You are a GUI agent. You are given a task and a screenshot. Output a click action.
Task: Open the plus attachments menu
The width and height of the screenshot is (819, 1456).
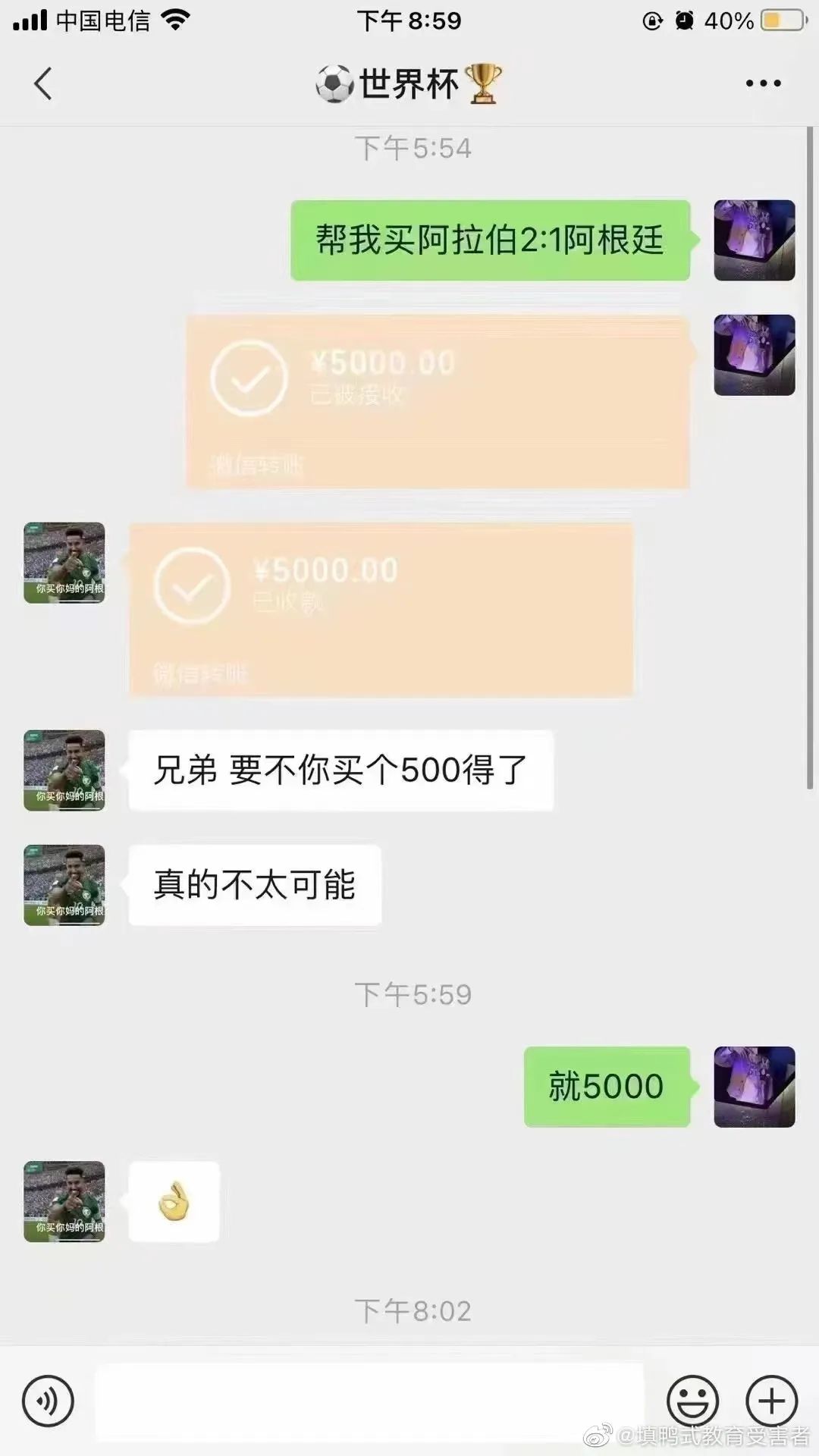tap(772, 1401)
